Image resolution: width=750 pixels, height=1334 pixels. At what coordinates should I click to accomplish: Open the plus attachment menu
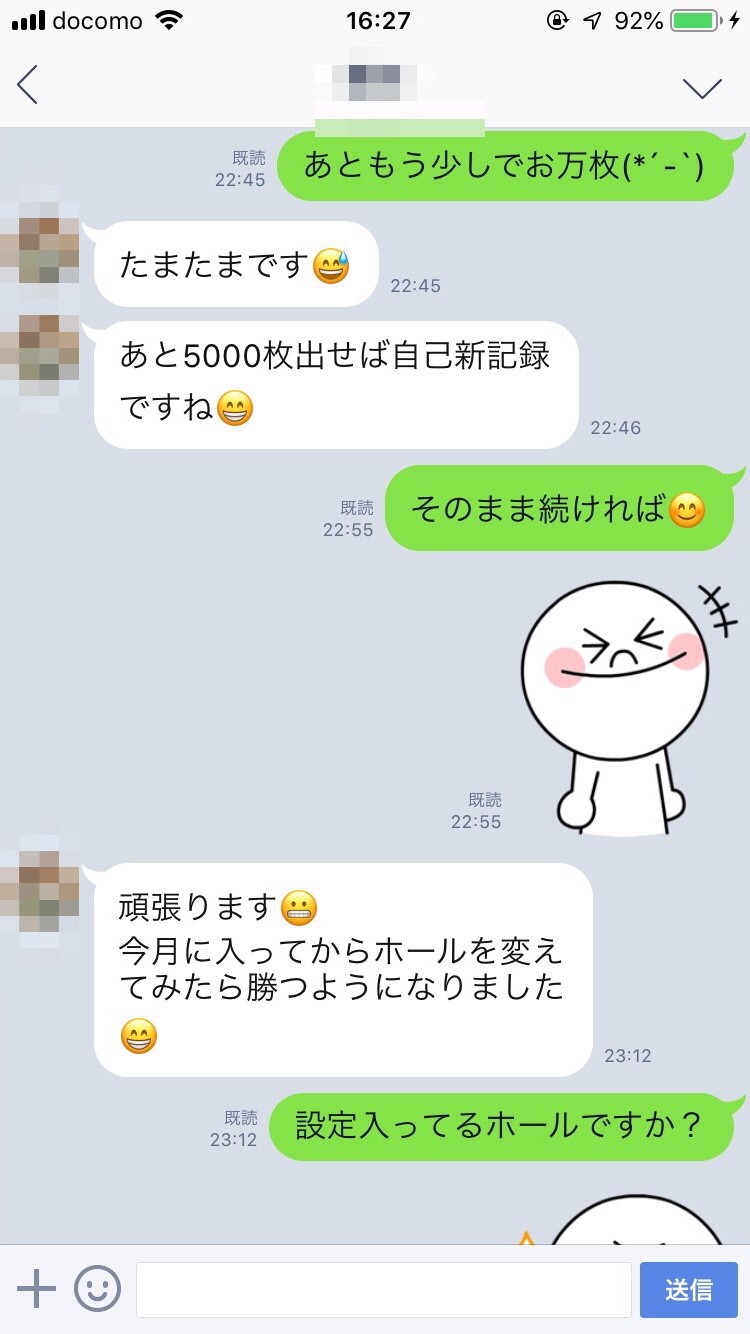tap(37, 1289)
